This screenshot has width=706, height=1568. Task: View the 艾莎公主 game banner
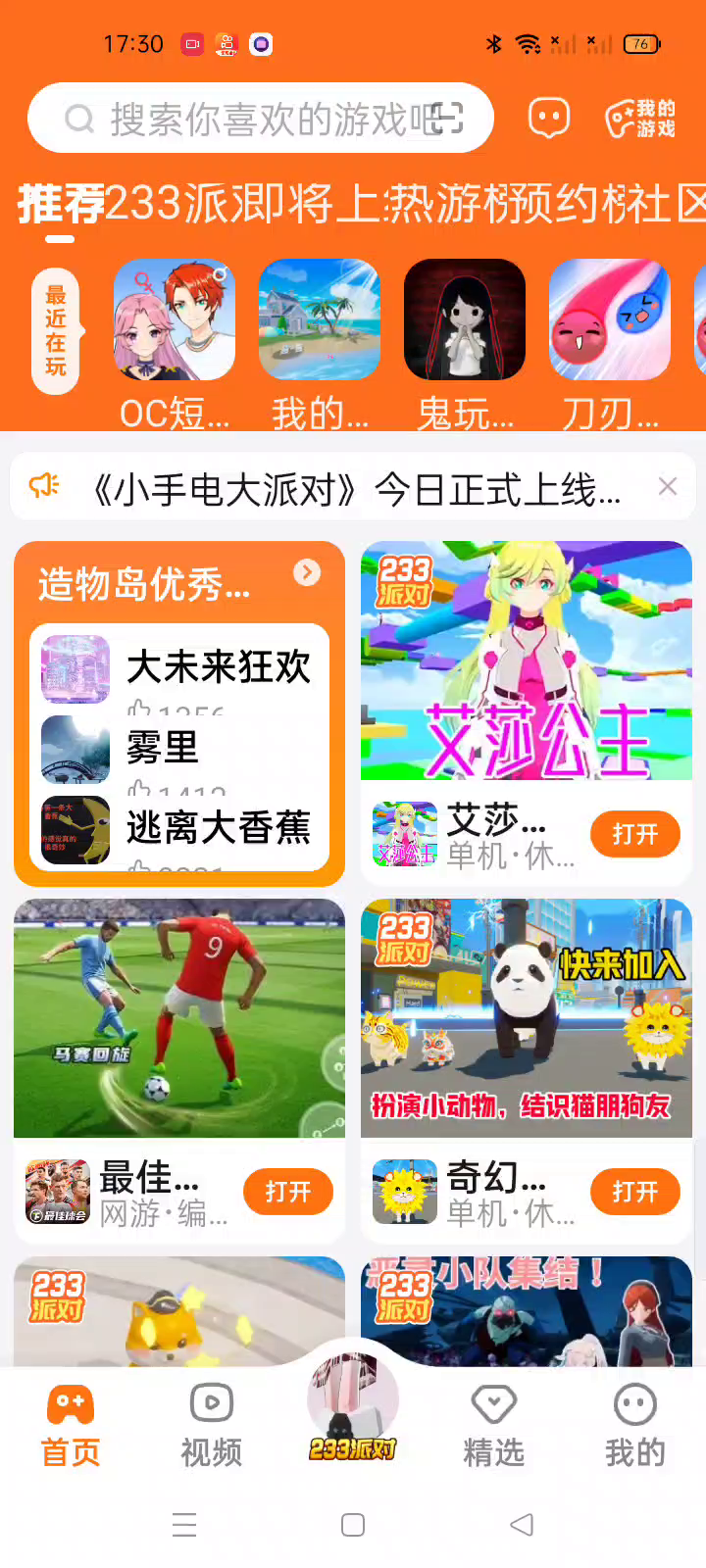(527, 661)
